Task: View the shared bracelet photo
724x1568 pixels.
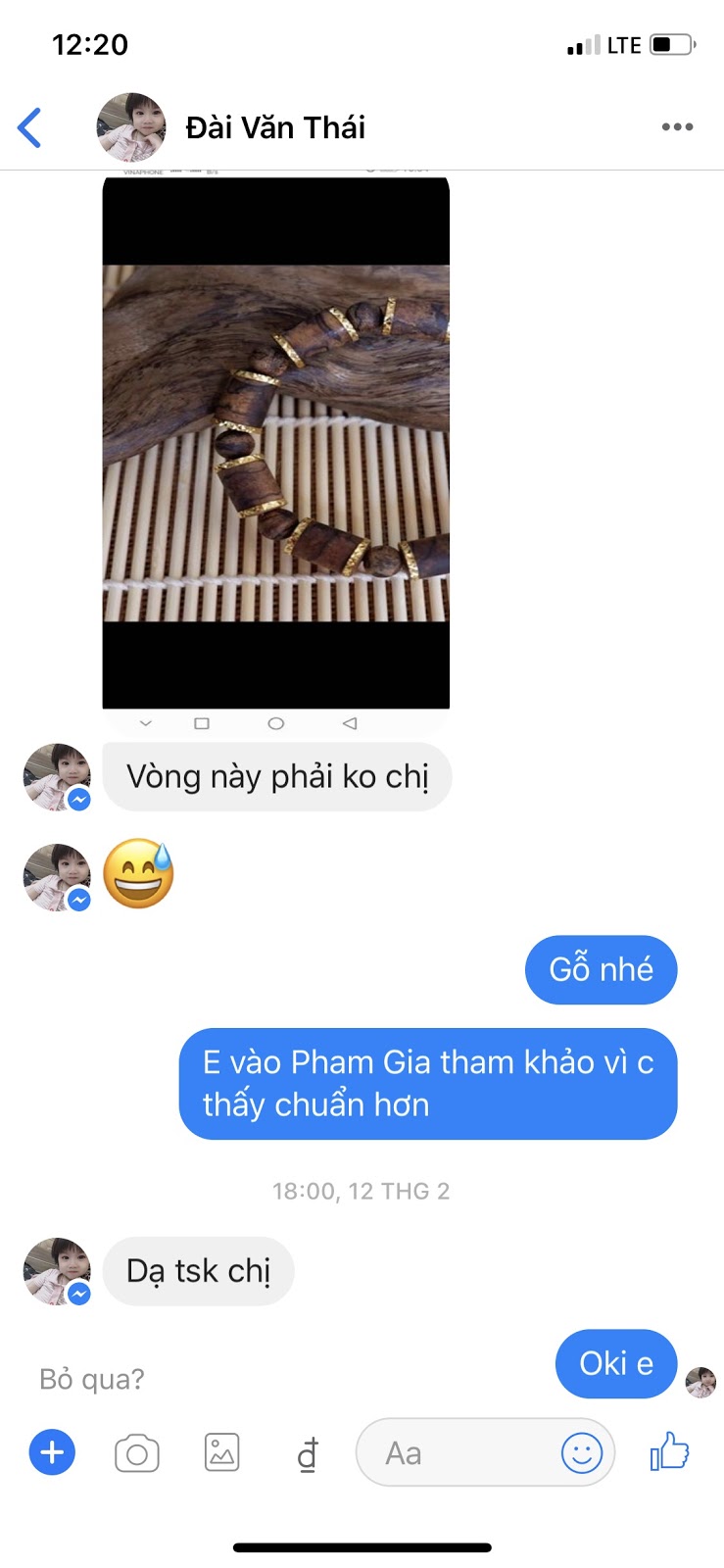Action: 276,443
